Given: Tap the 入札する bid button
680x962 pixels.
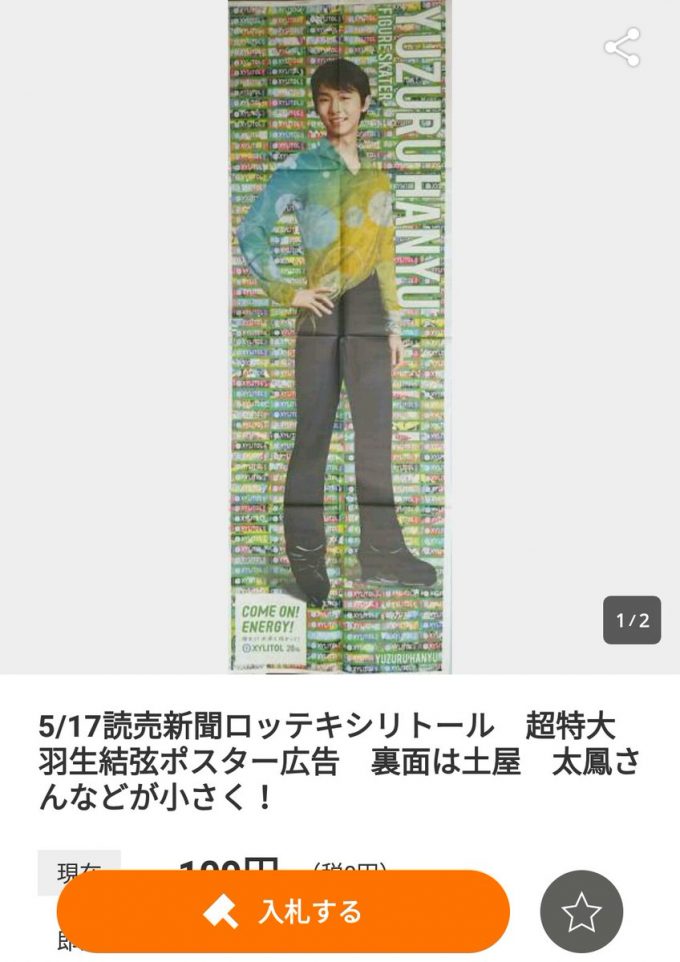Looking at the screenshot, I should 284,911.
